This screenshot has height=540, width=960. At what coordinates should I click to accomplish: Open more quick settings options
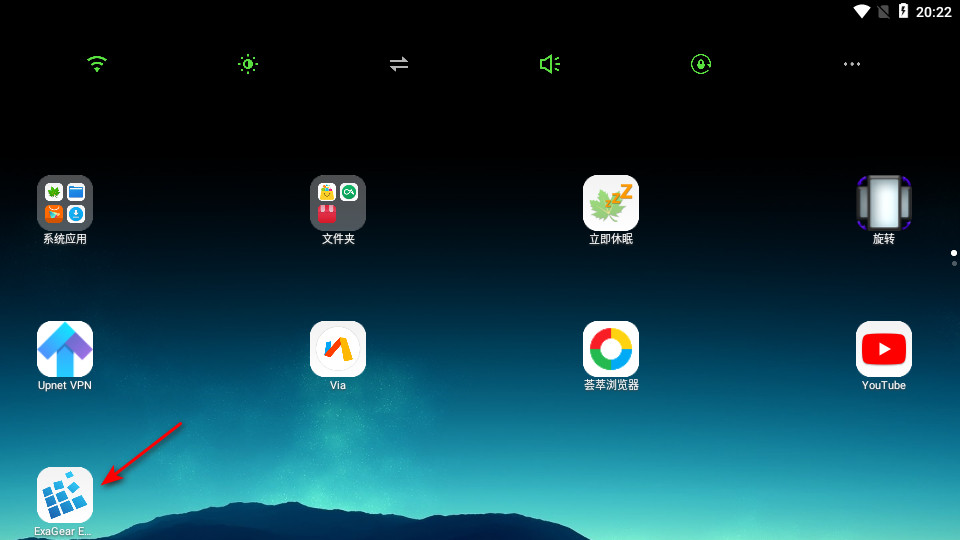(852, 64)
